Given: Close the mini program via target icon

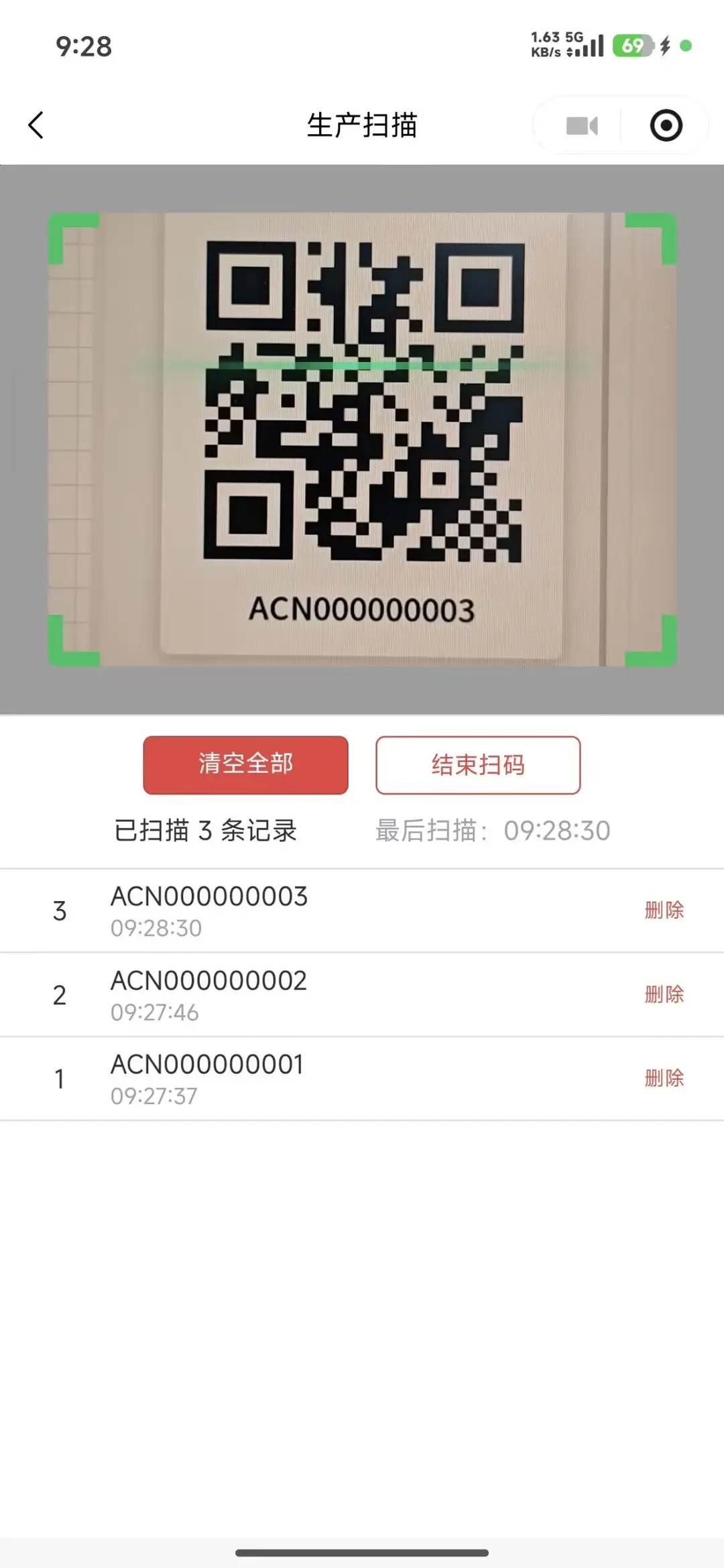Looking at the screenshot, I should 666,126.
